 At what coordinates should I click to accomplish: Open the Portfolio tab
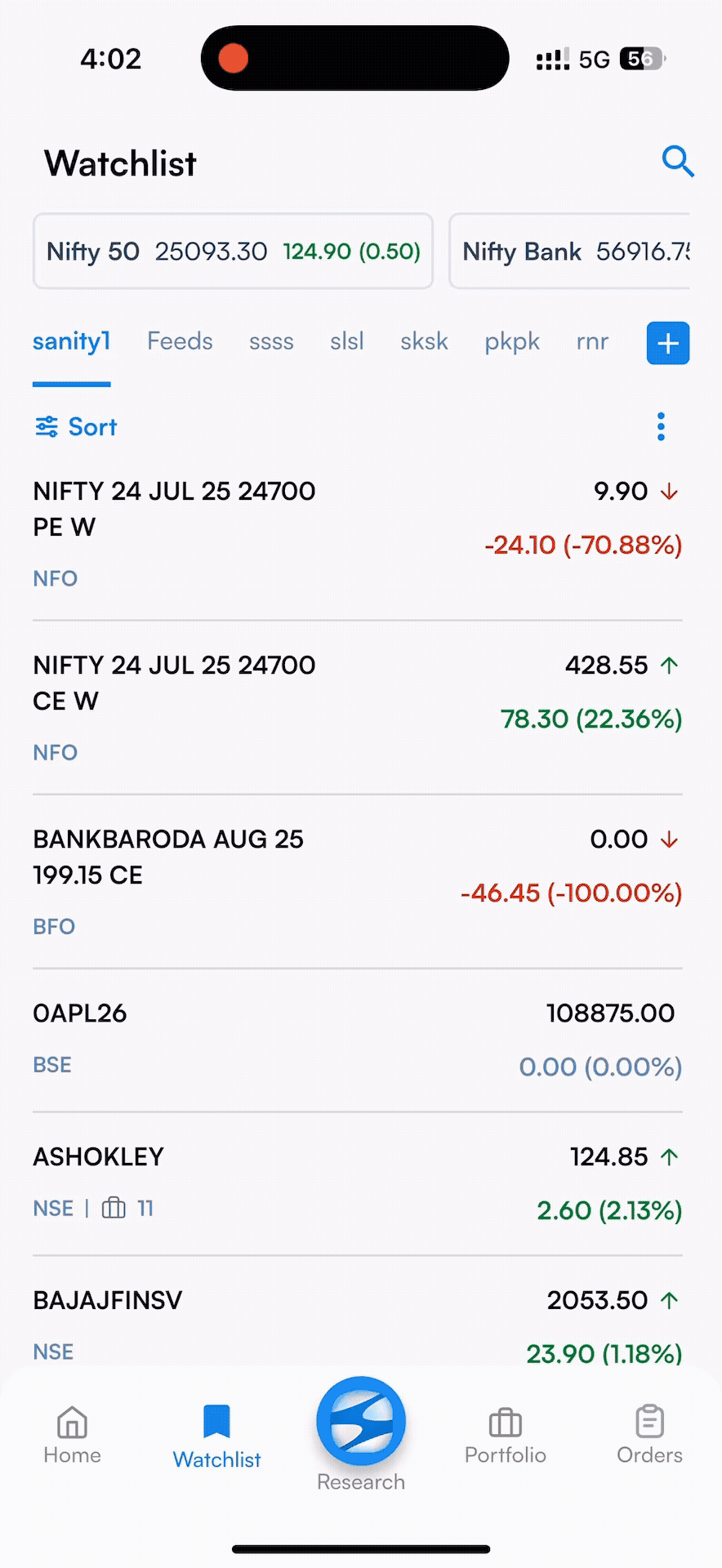(505, 1435)
